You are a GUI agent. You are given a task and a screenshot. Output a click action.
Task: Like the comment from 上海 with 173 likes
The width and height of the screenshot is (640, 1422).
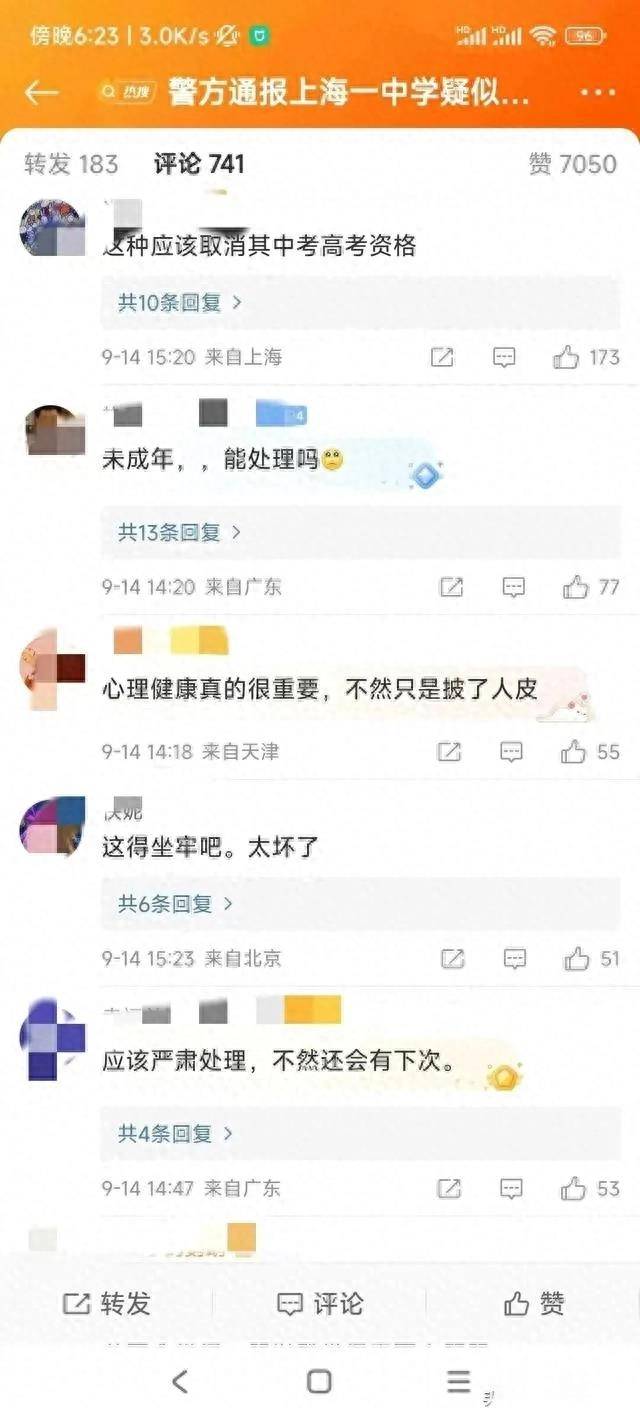pyautogui.click(x=566, y=358)
